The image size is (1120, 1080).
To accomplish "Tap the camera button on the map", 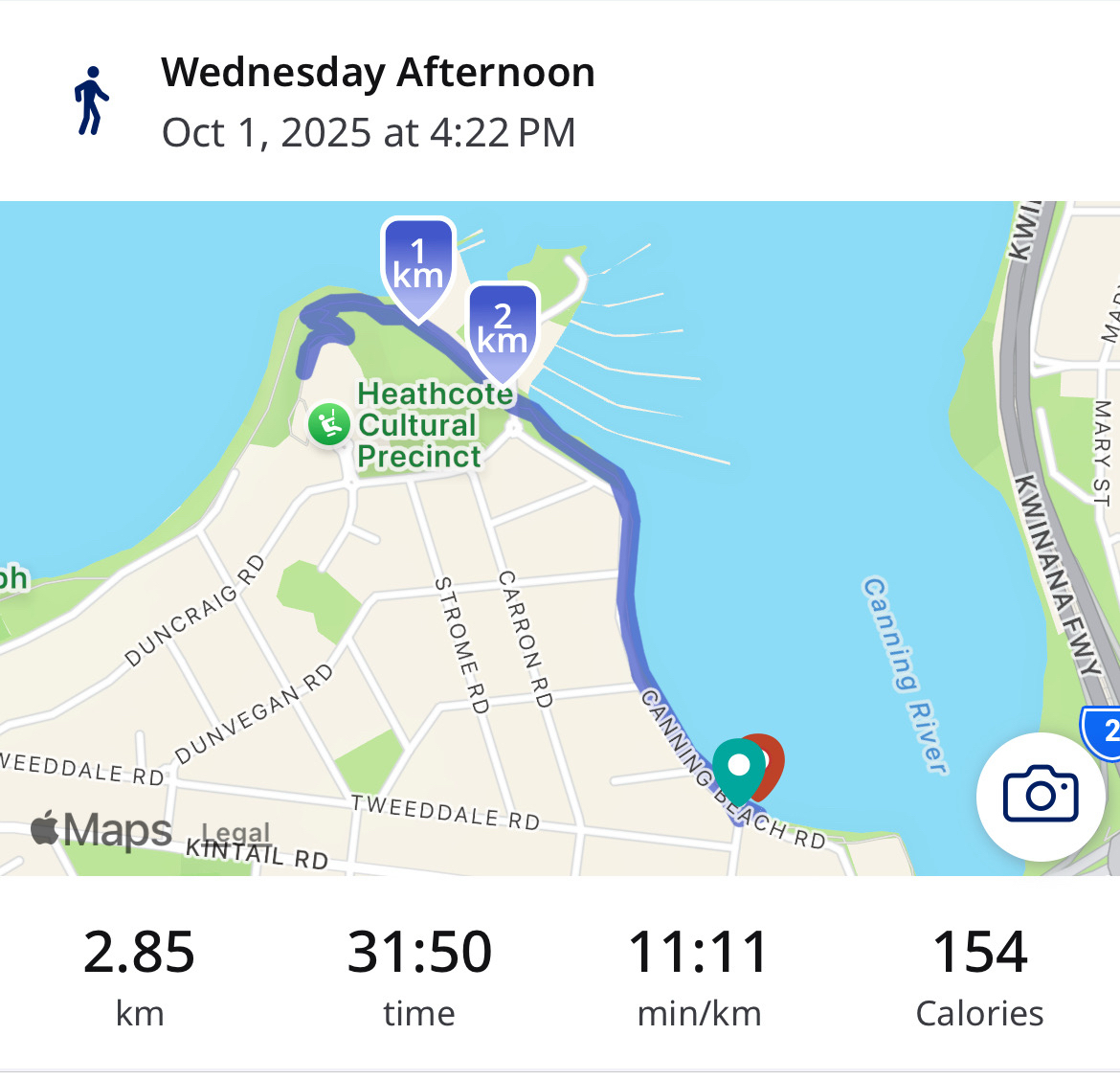I will [x=1041, y=796].
